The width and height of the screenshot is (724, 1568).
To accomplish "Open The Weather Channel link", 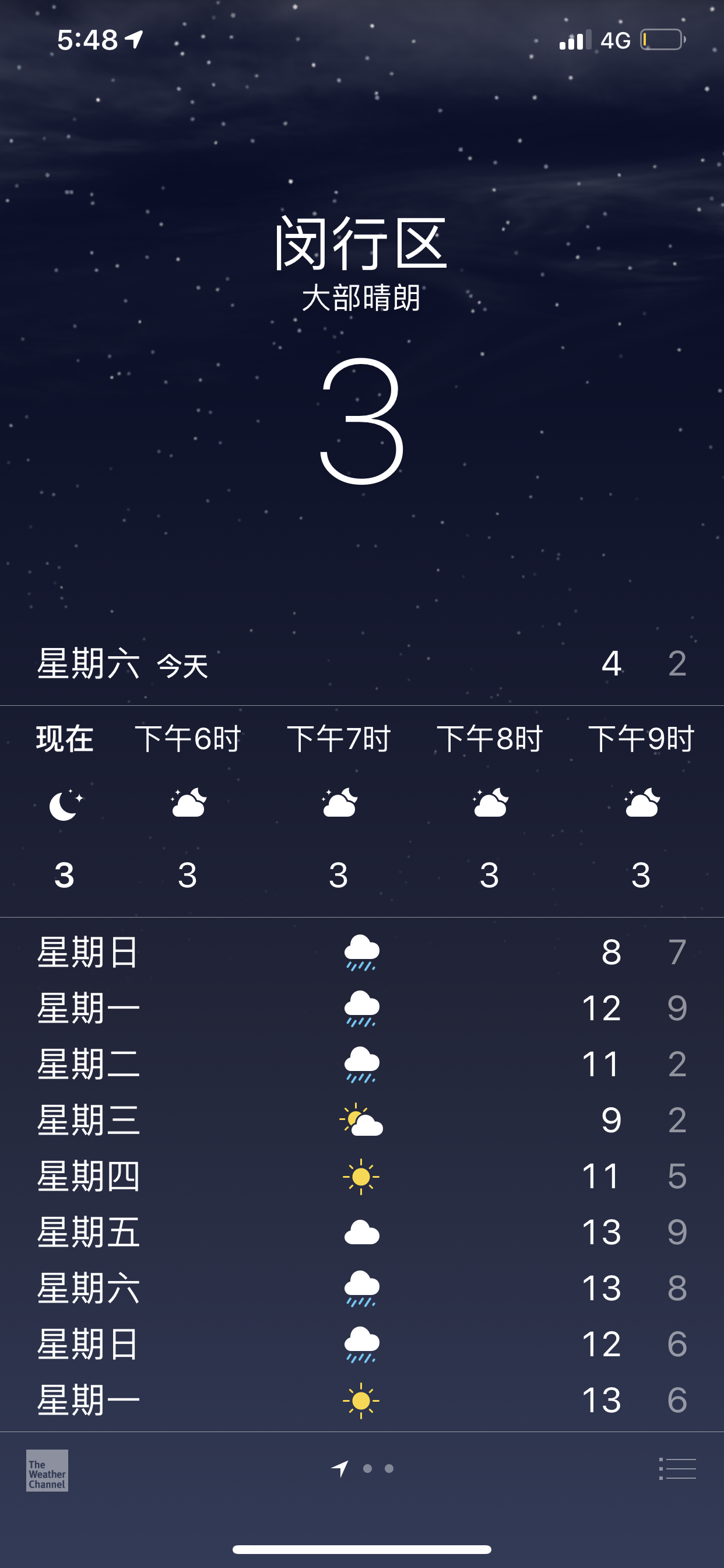I will point(47,1470).
